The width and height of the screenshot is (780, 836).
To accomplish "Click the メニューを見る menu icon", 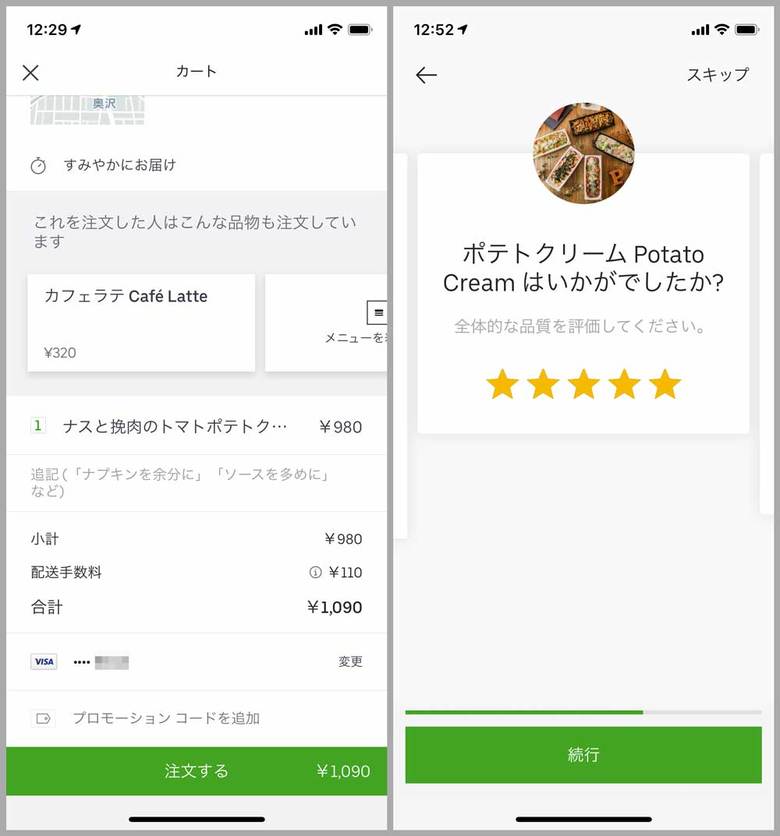I will pos(379,312).
